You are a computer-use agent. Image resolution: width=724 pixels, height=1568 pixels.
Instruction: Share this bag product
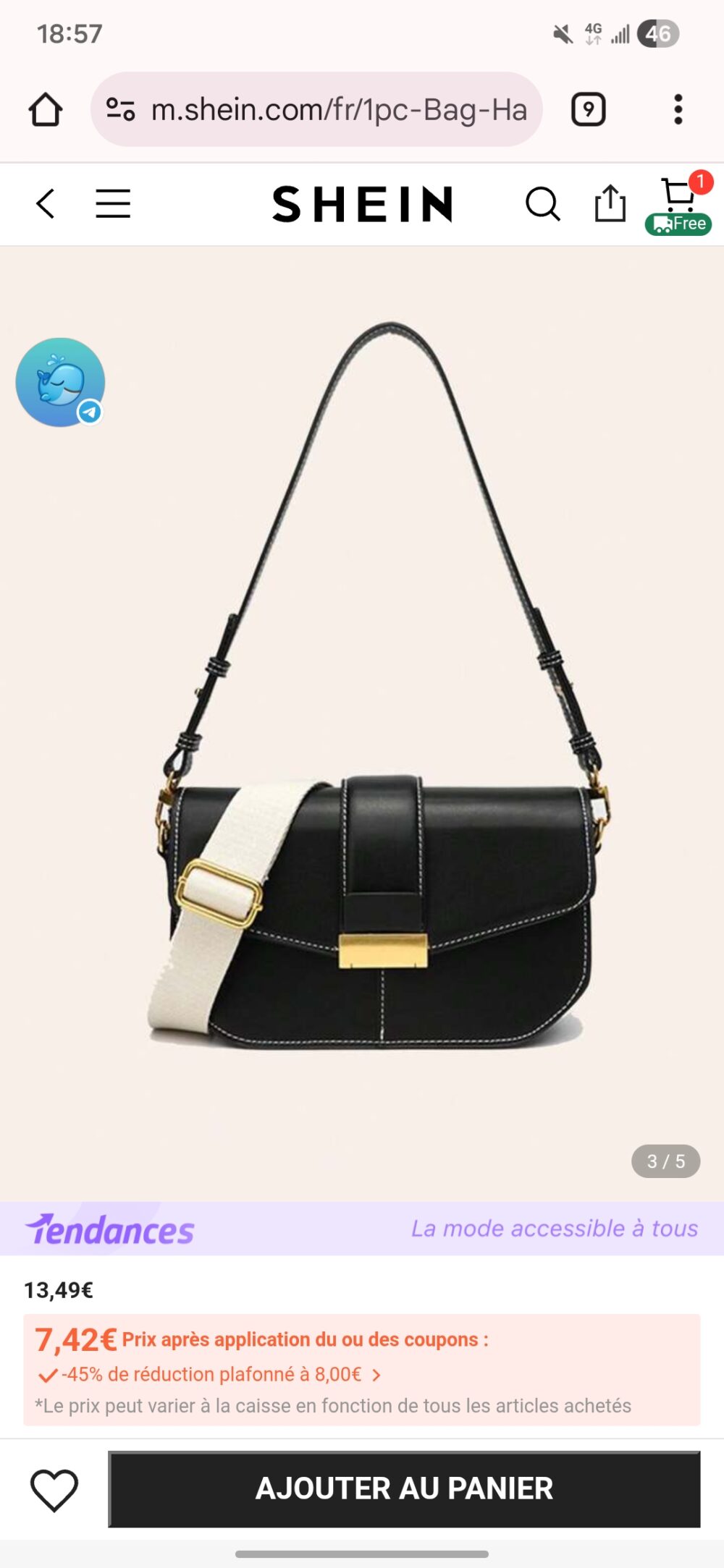[610, 203]
